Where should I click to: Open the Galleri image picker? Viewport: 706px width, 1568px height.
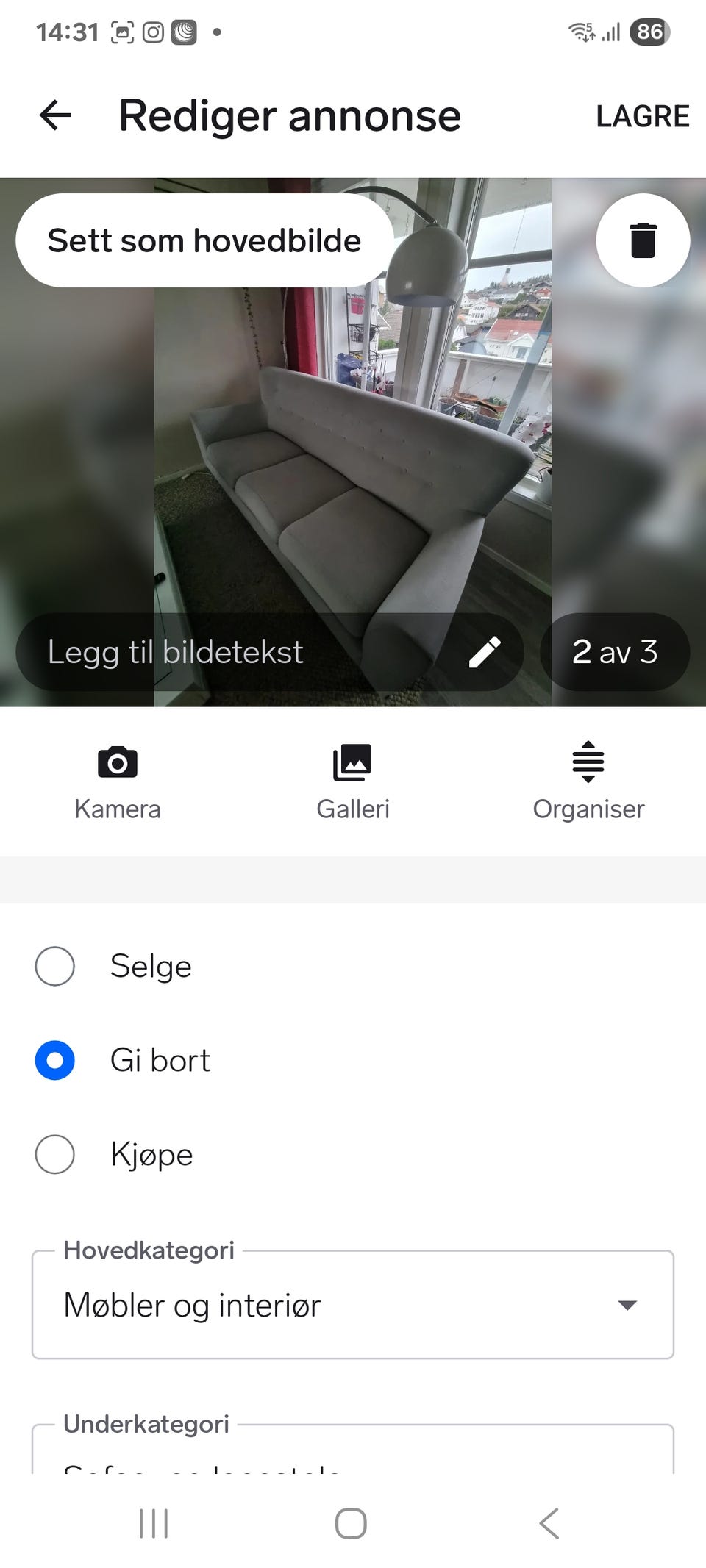click(x=353, y=783)
